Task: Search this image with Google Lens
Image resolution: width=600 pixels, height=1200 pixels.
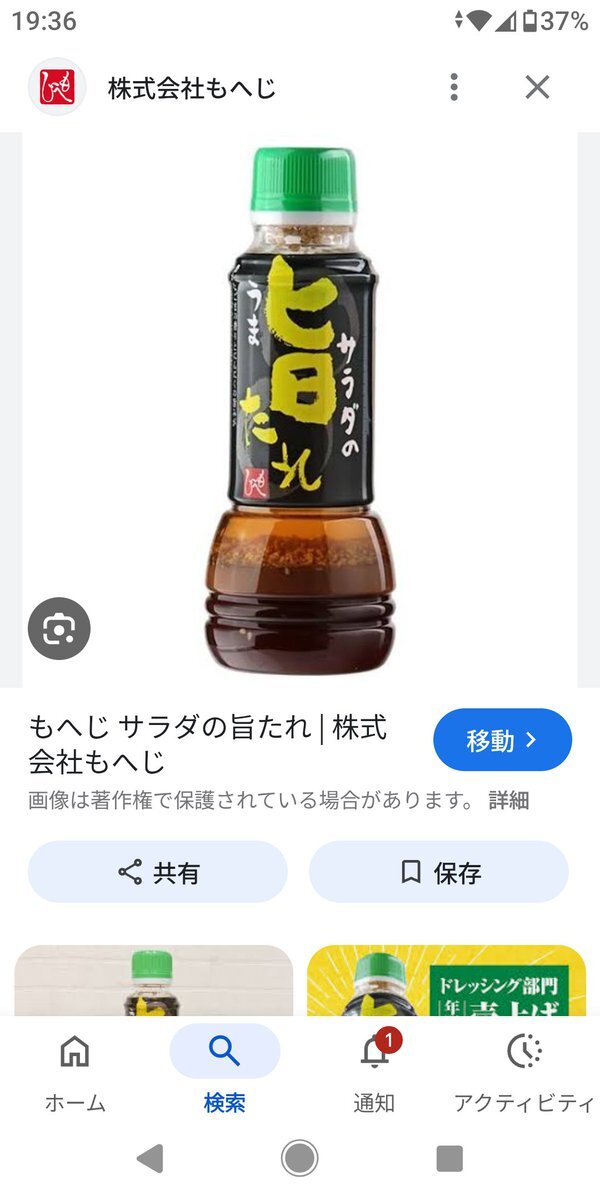Action: [59, 628]
